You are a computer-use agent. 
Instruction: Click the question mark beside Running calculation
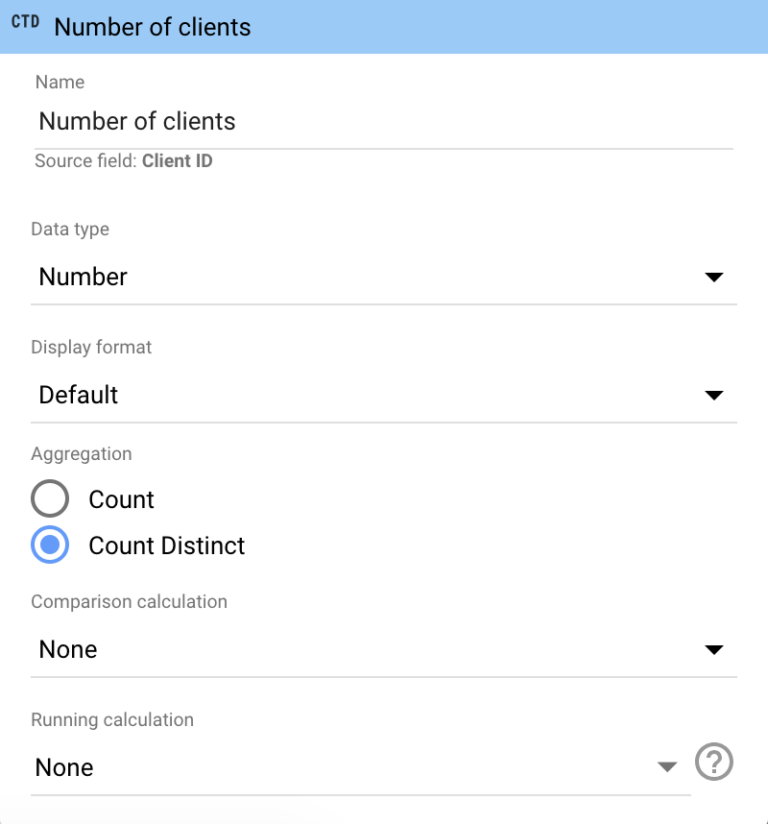[x=714, y=763]
